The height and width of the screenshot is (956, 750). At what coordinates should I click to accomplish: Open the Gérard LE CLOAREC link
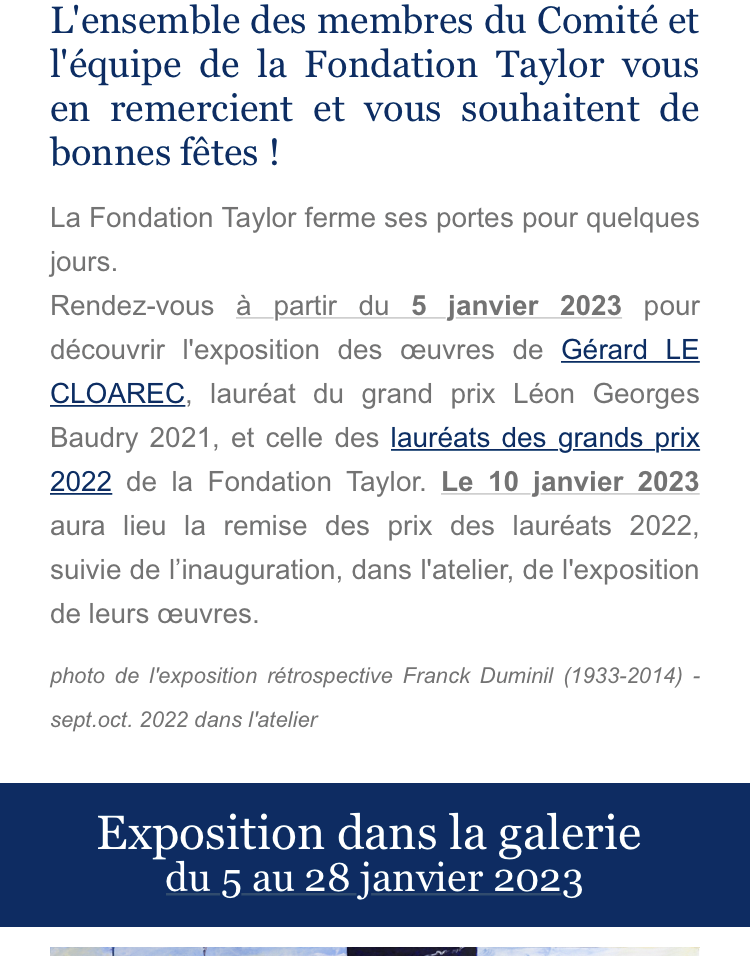coord(629,351)
